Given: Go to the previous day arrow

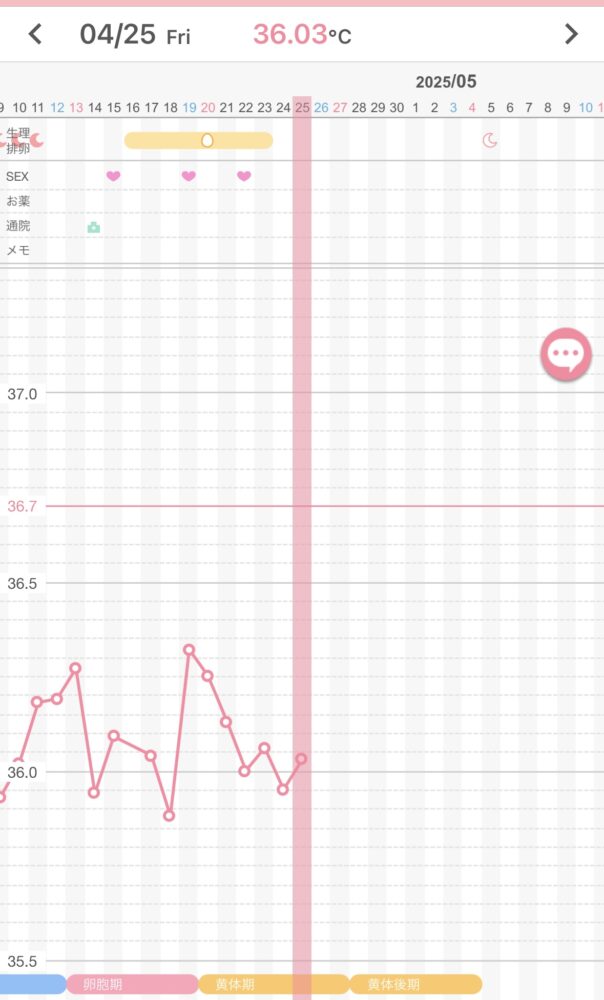Looking at the screenshot, I should (36, 34).
